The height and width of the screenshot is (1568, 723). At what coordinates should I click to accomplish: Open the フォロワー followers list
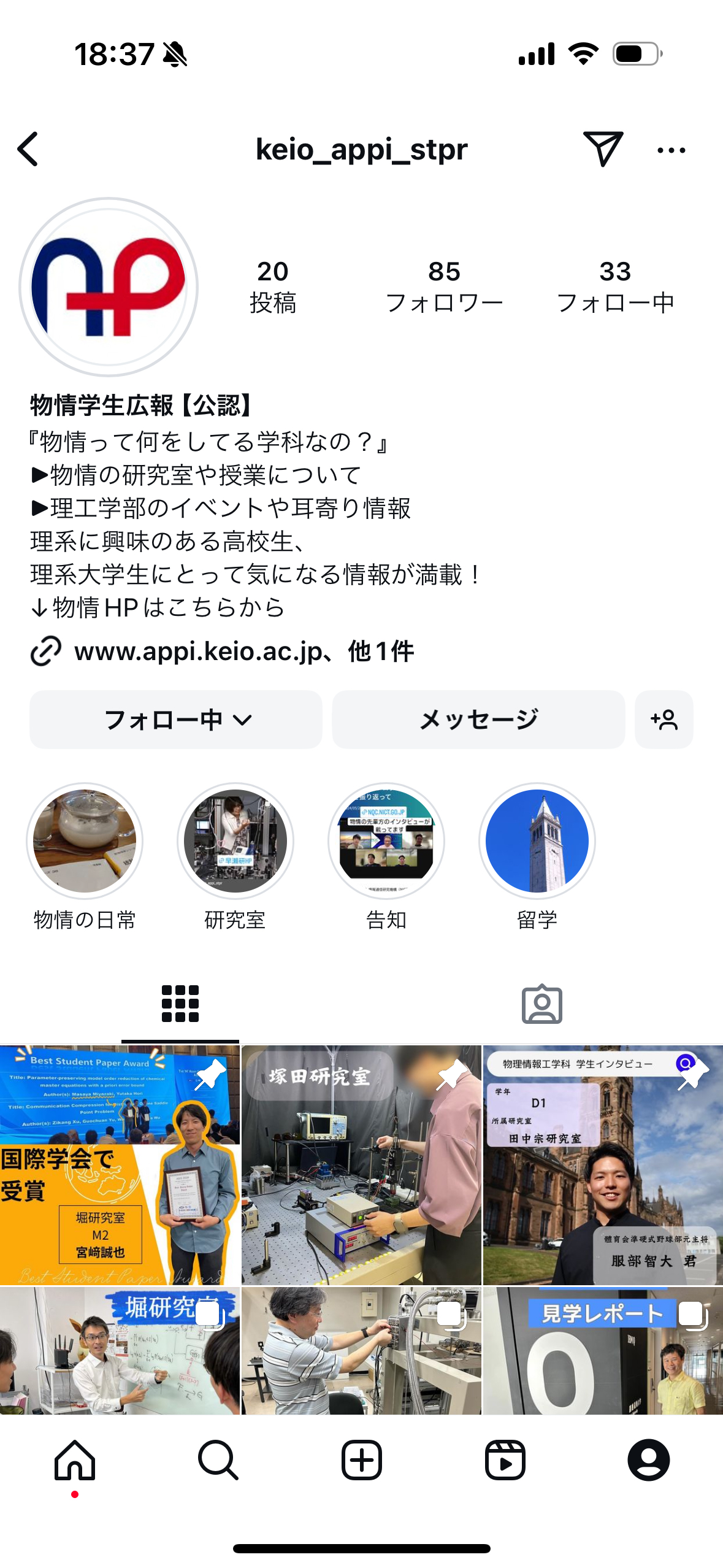[x=444, y=286]
